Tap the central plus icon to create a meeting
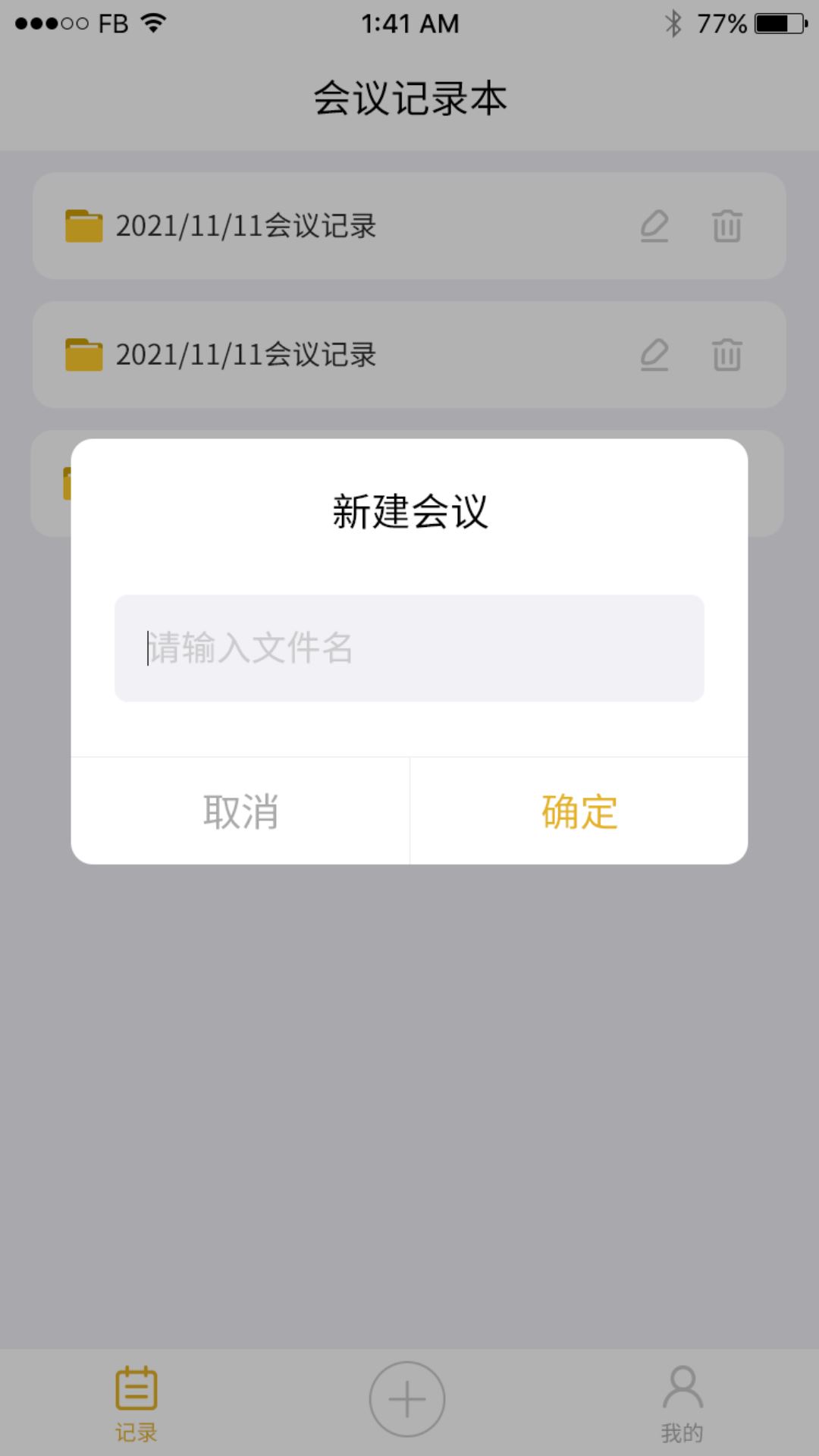This screenshot has width=819, height=1456. click(x=409, y=1399)
